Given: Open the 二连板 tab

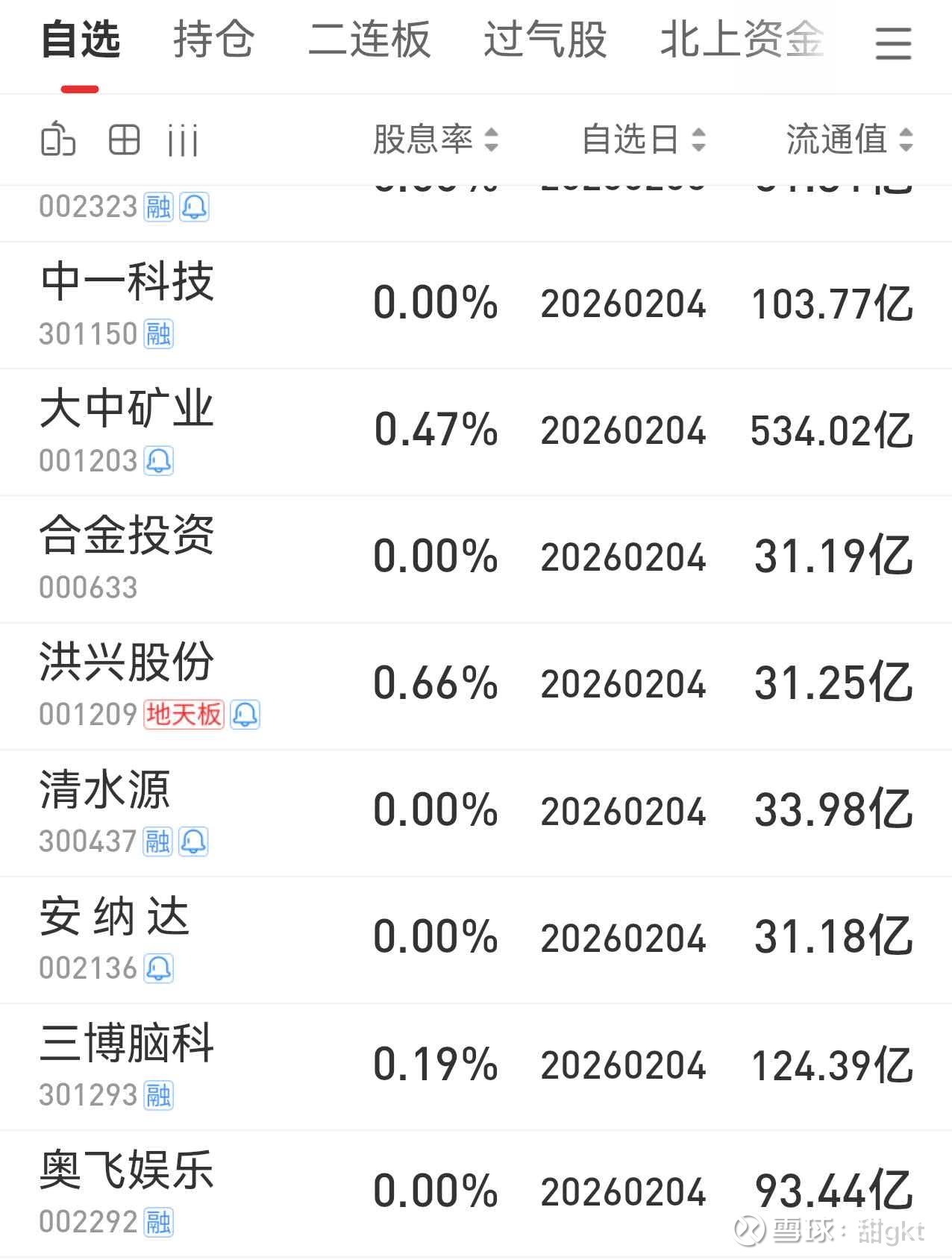Looking at the screenshot, I should (369, 40).
